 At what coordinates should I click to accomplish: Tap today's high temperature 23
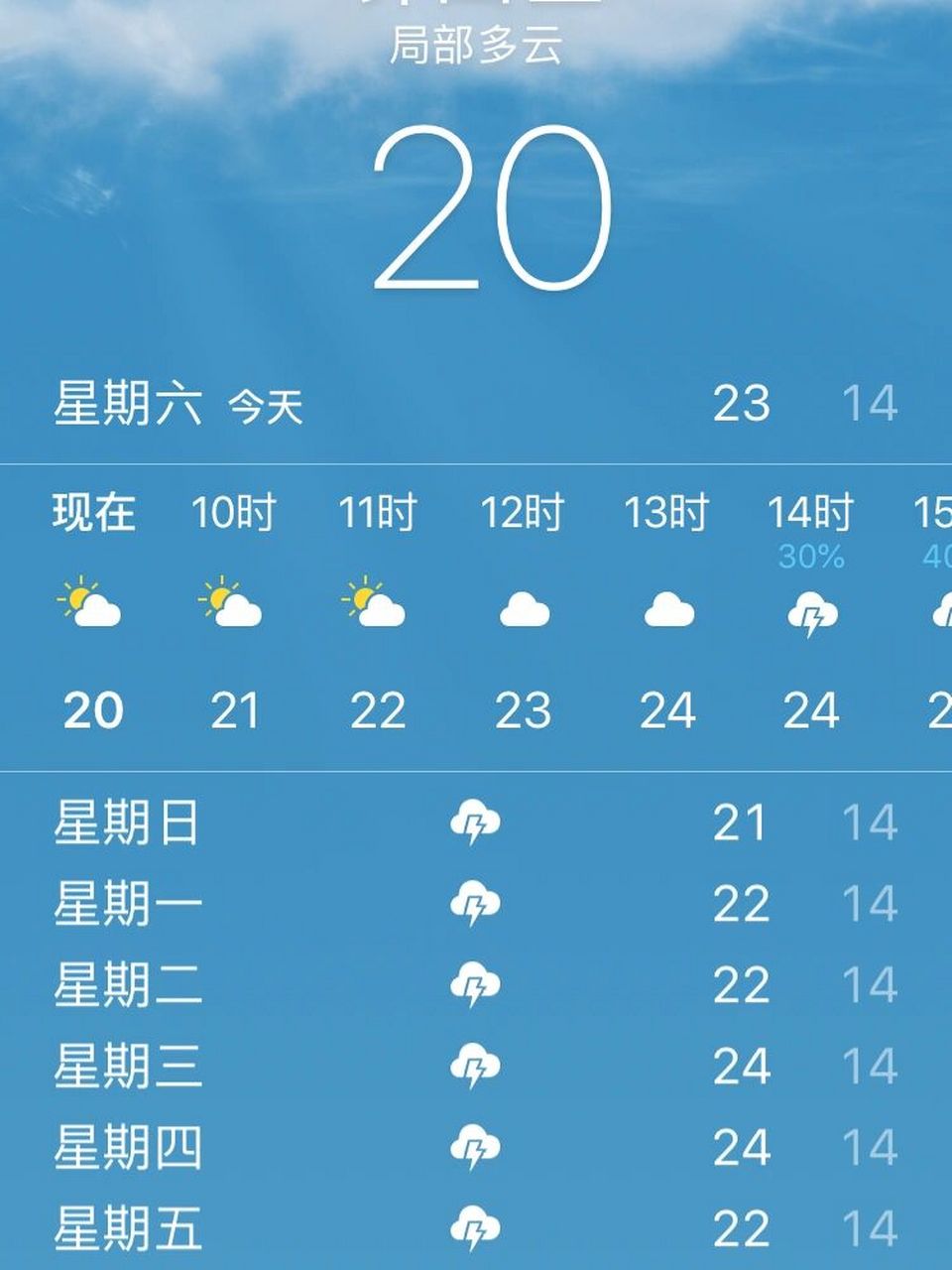point(742,404)
